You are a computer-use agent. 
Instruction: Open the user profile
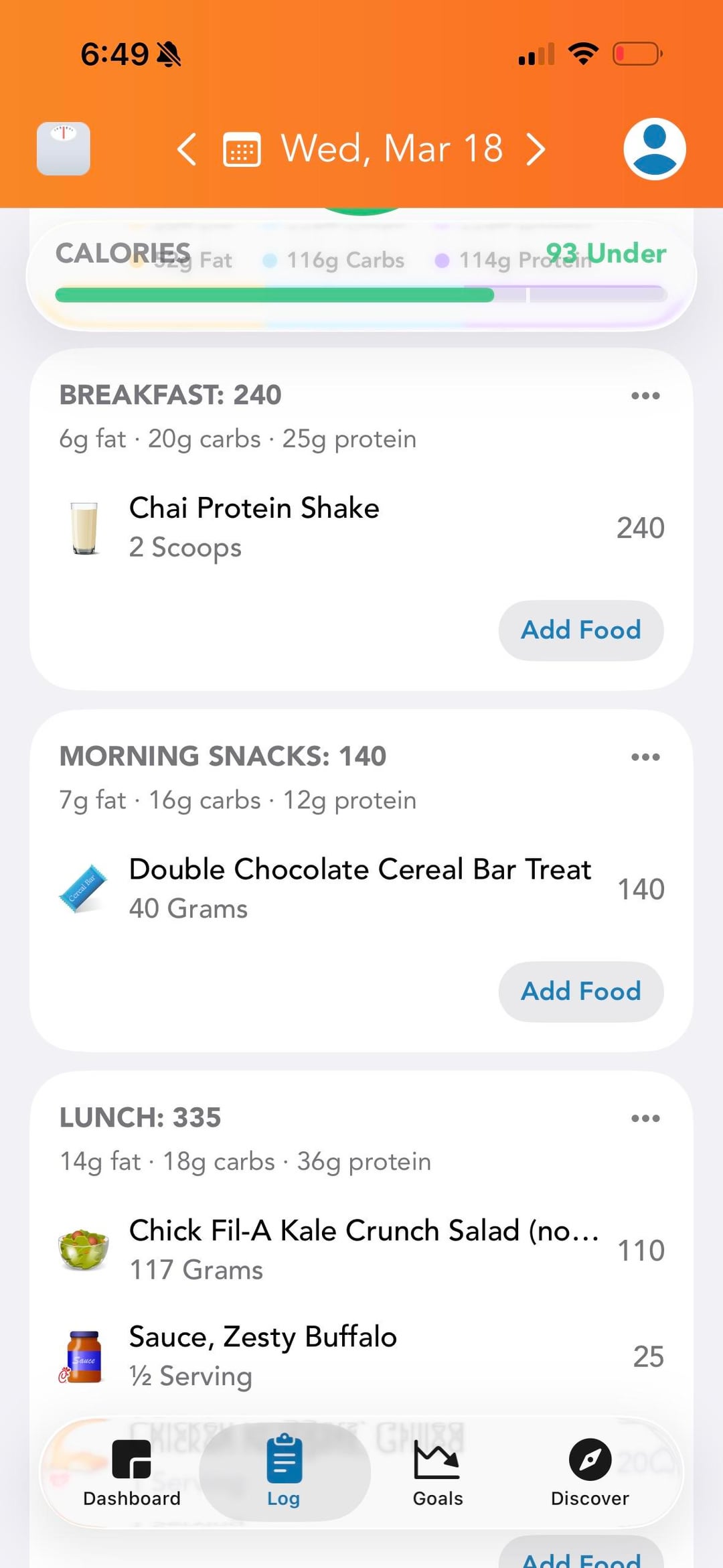[654, 149]
